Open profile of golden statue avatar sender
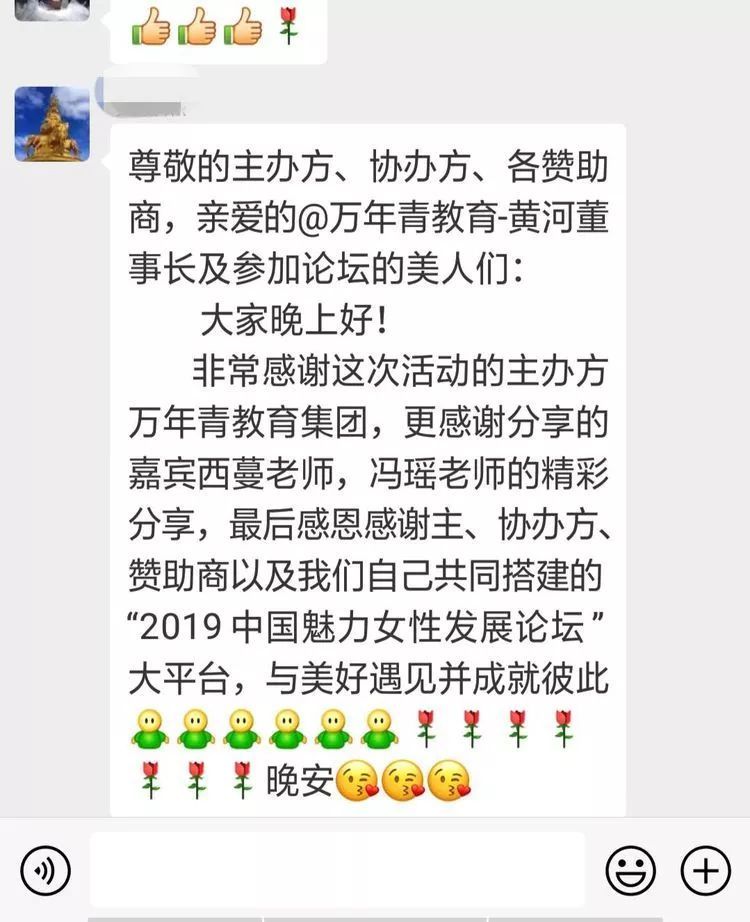Viewport: 750px width, 922px height. pos(52,124)
